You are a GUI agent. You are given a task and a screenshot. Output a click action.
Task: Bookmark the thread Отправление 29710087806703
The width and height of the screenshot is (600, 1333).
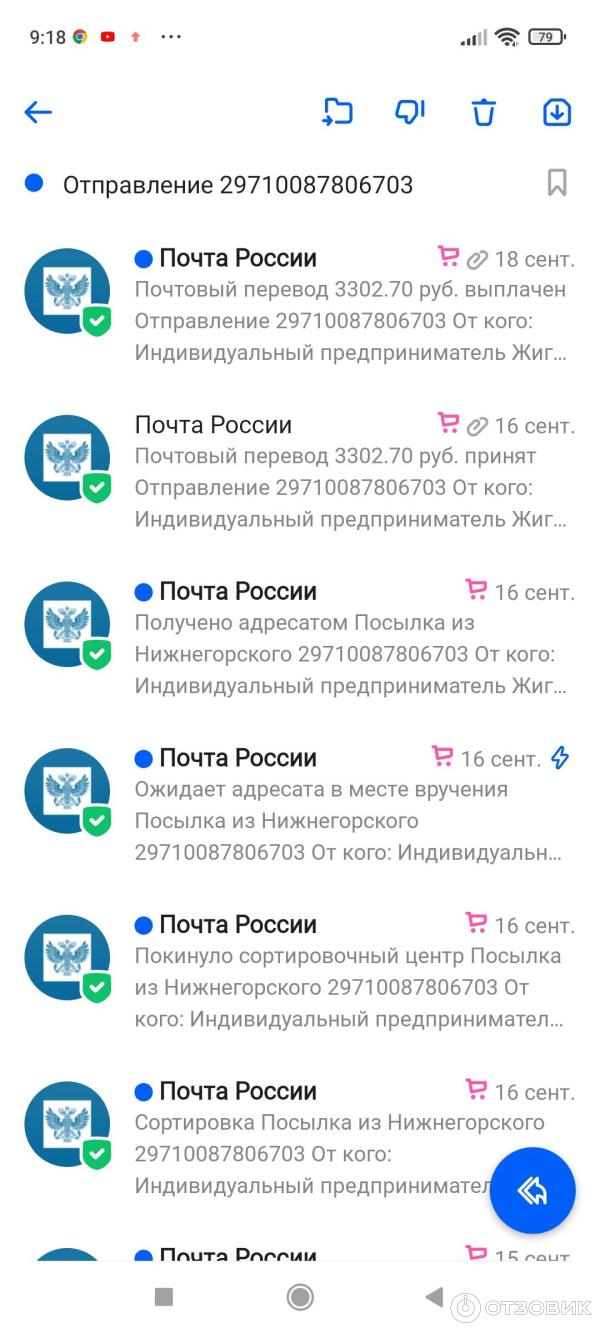pos(557,183)
